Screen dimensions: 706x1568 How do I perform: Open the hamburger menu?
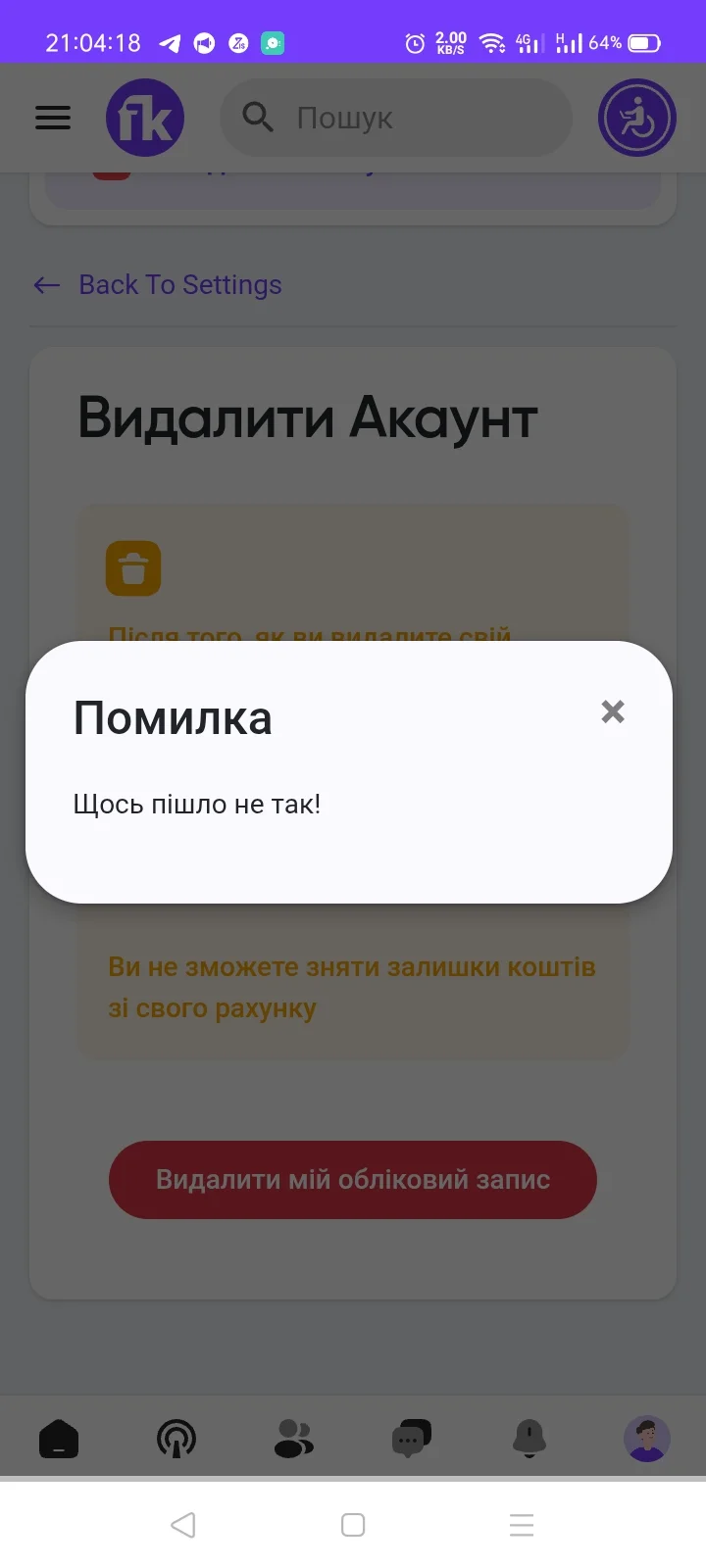click(x=53, y=118)
